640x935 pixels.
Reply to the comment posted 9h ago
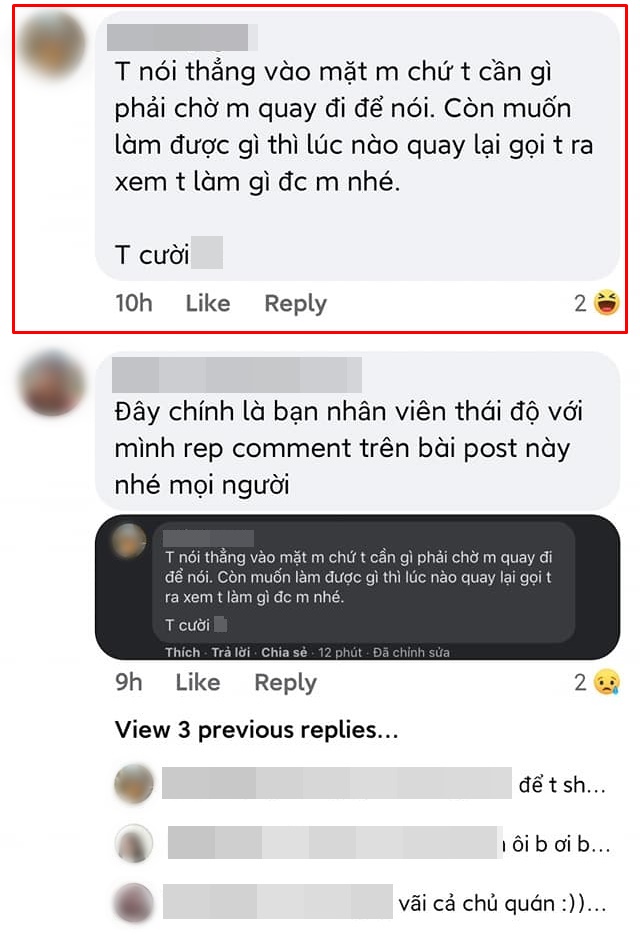285,682
